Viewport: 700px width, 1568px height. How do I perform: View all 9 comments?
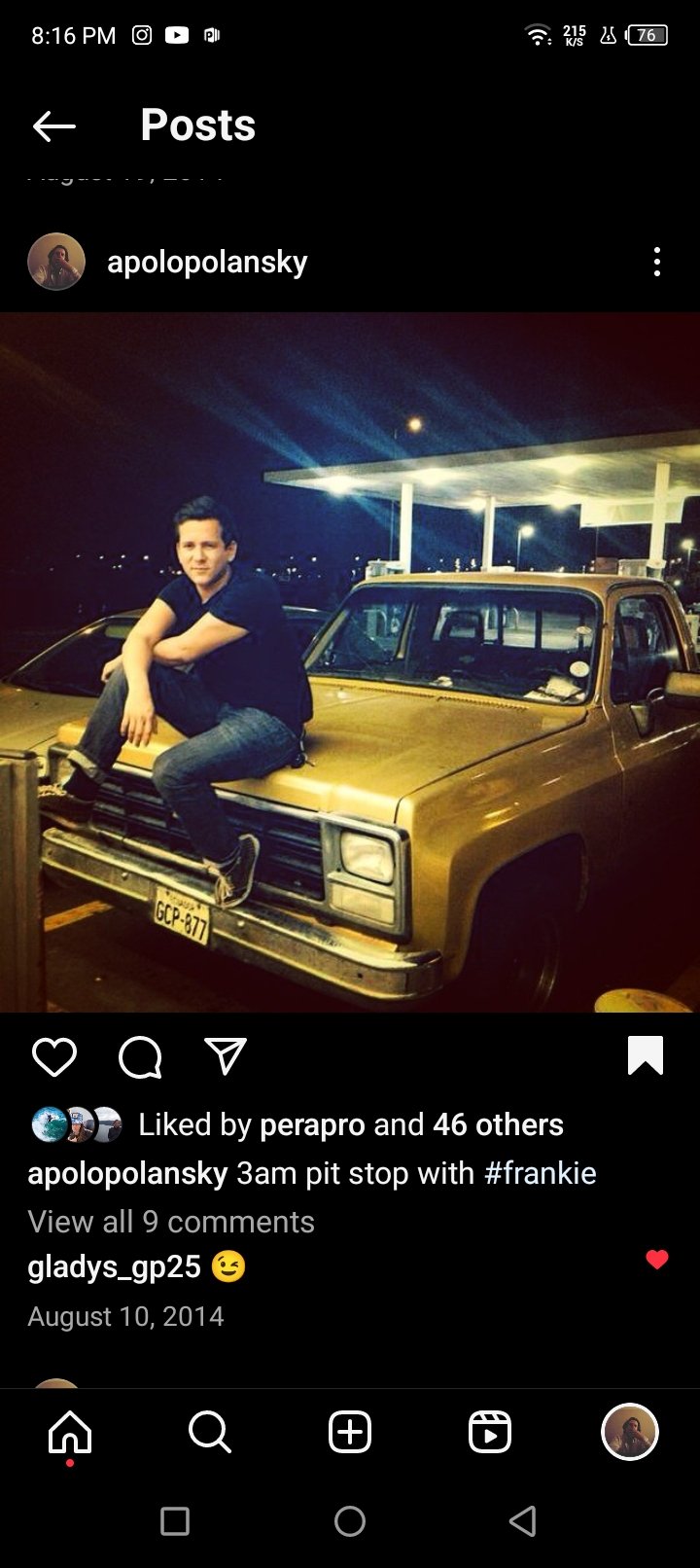[171, 1222]
